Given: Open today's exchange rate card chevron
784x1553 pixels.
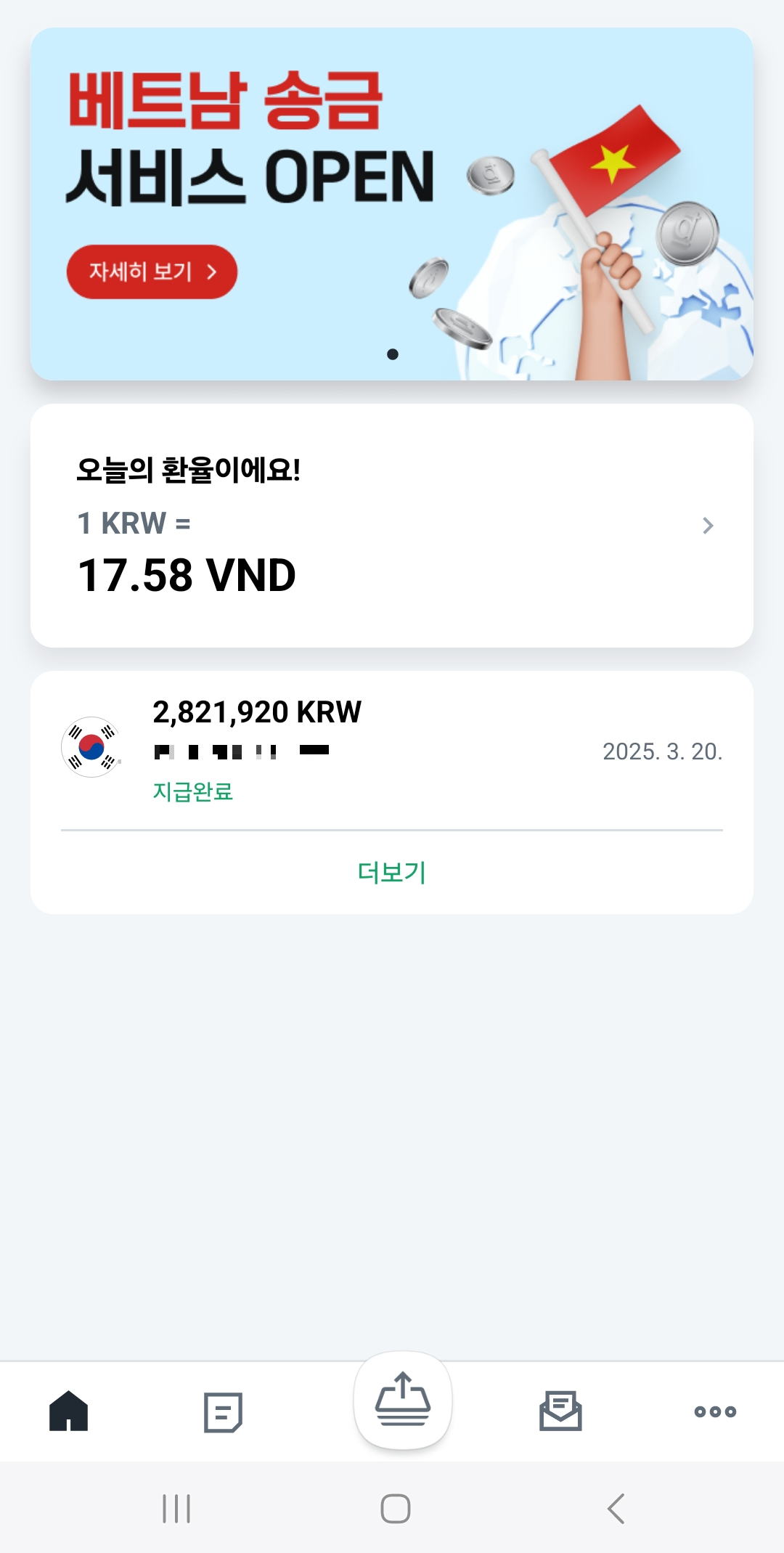Looking at the screenshot, I should [x=708, y=526].
